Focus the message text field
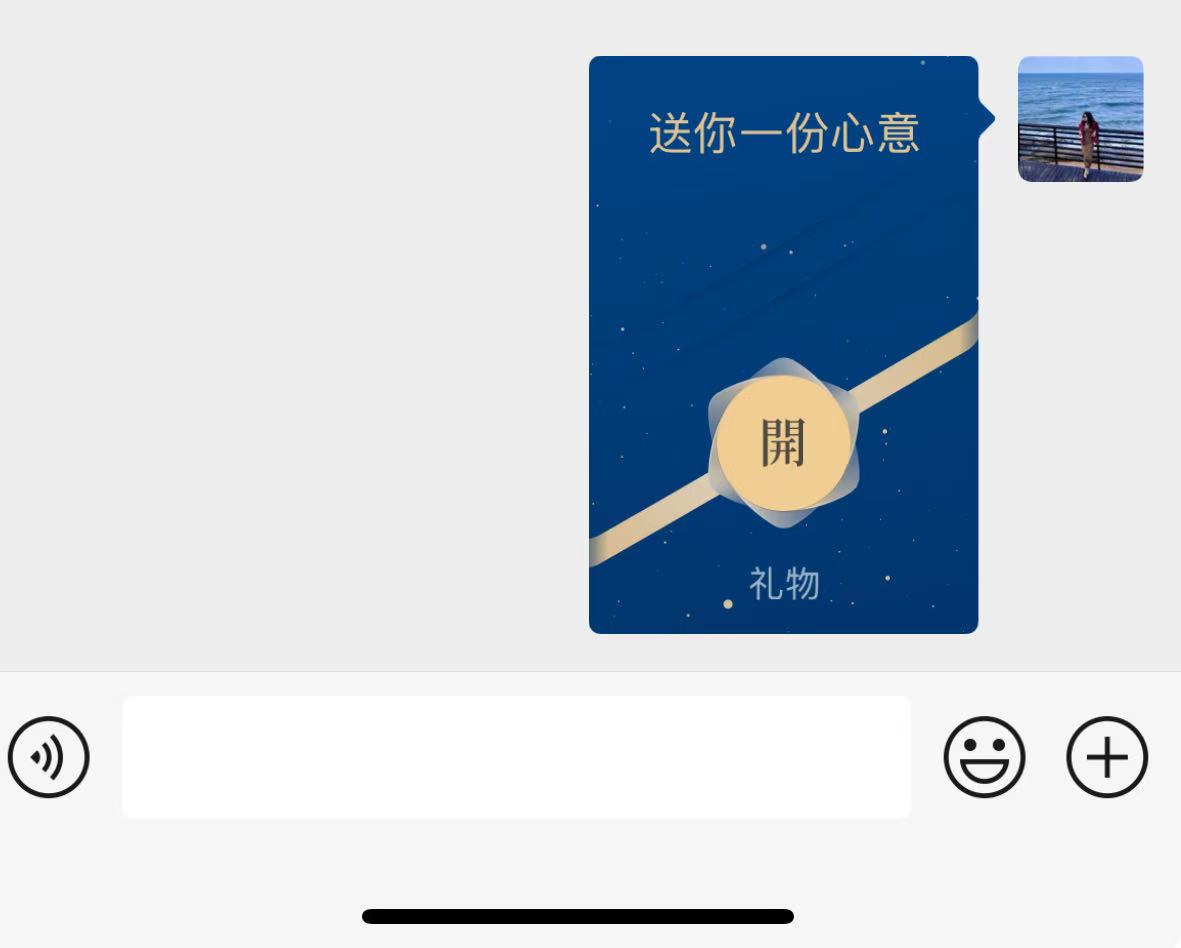The image size is (1181, 948). coord(516,757)
